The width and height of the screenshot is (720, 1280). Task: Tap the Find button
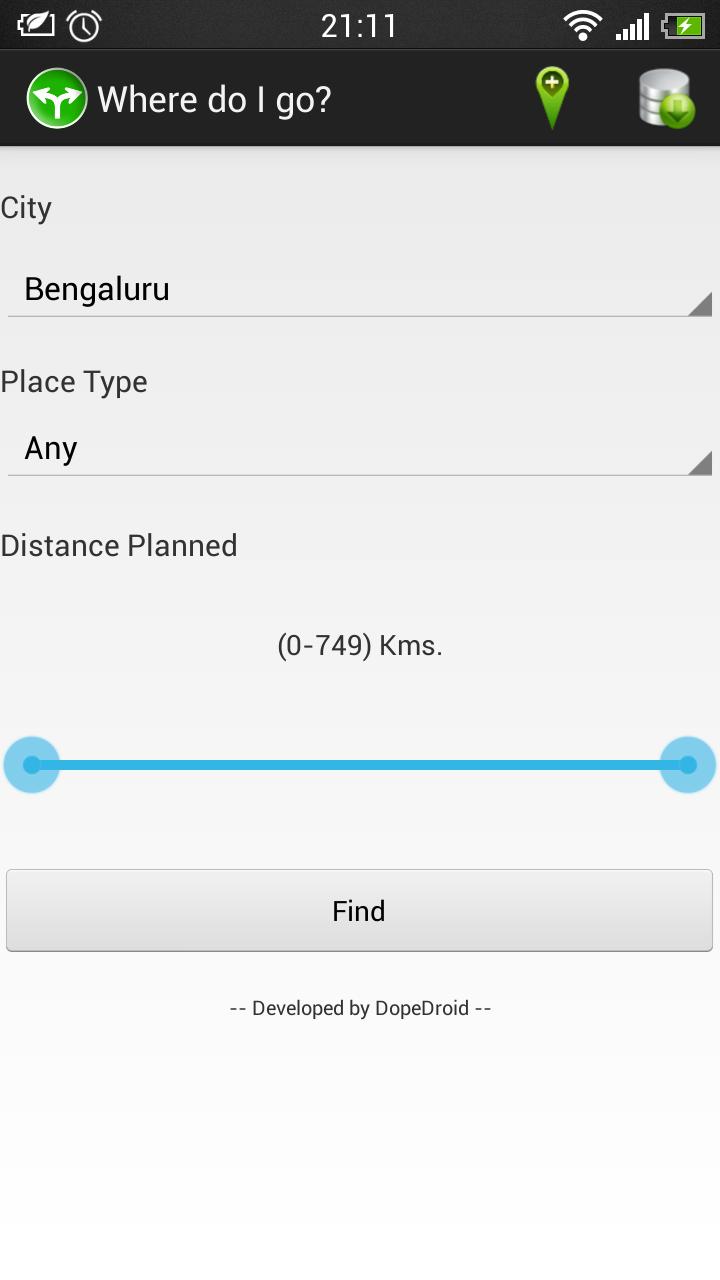point(359,910)
